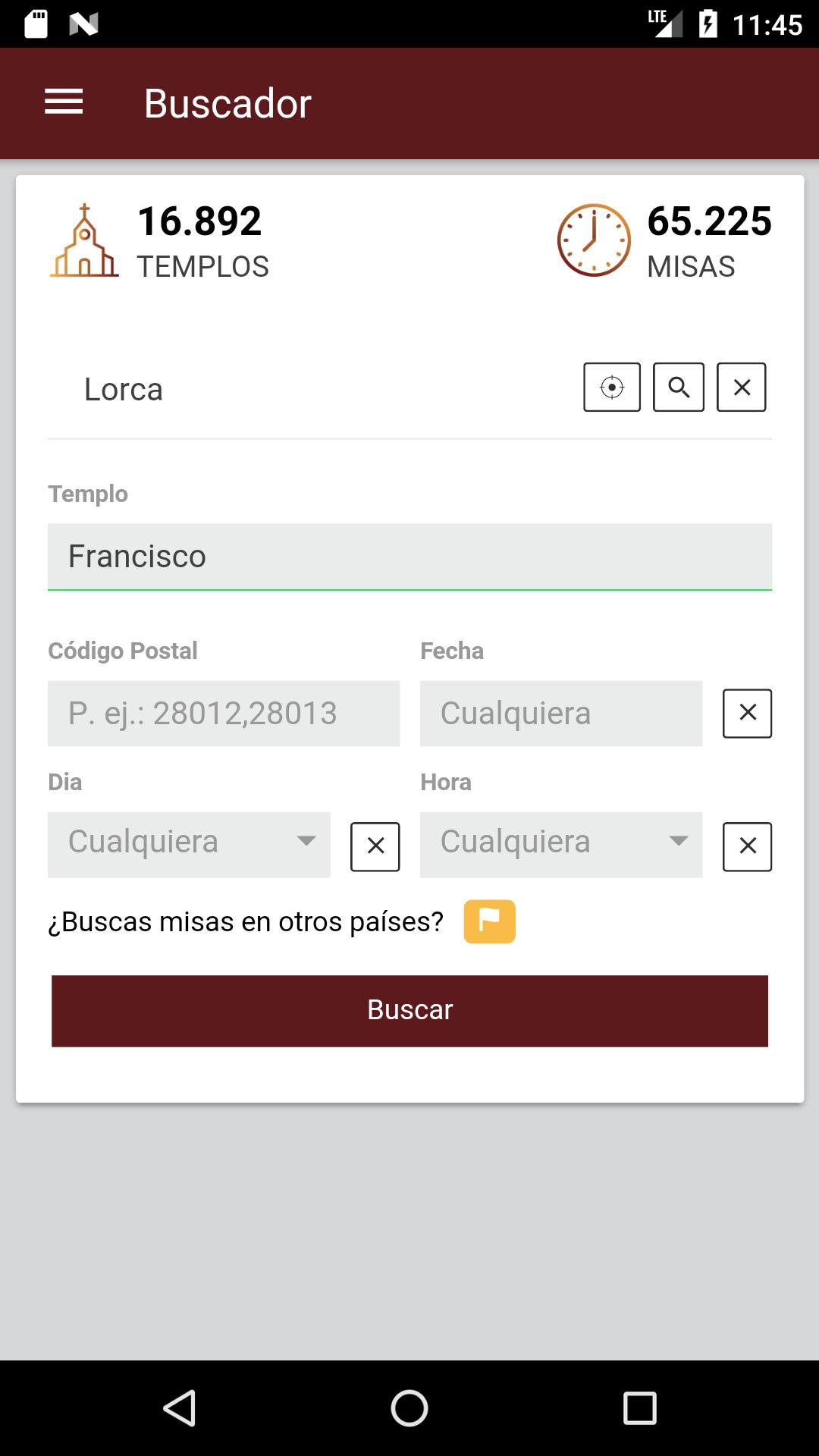Clear the Fecha field using its X icon
The width and height of the screenshot is (819, 1456).
coord(747,713)
